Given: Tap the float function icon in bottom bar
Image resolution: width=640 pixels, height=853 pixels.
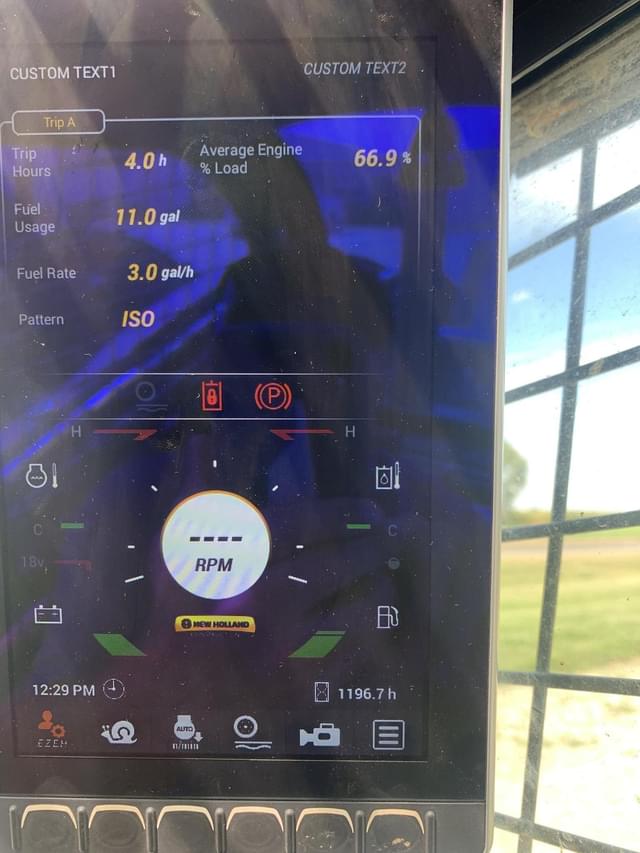Looking at the screenshot, I should [248, 731].
